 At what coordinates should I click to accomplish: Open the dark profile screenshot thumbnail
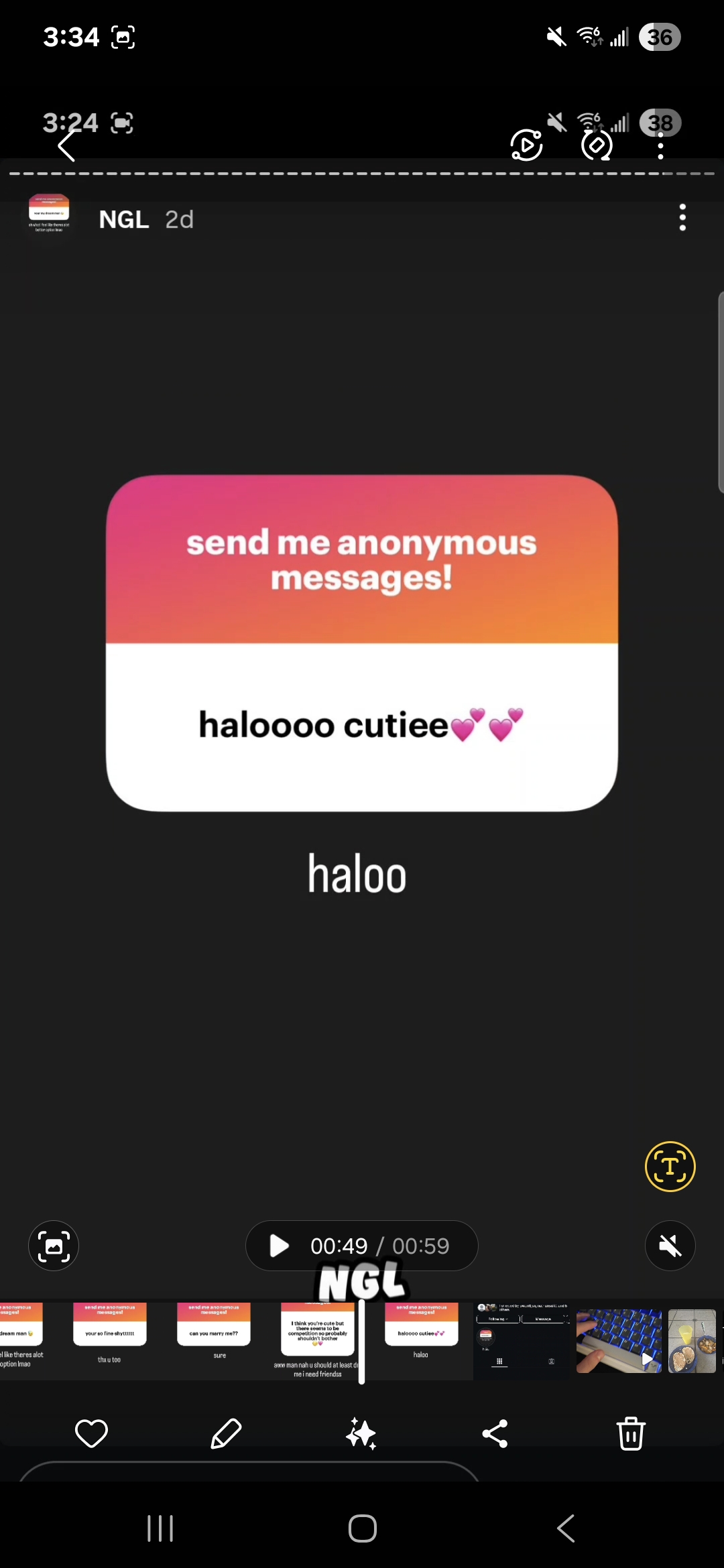[523, 1341]
